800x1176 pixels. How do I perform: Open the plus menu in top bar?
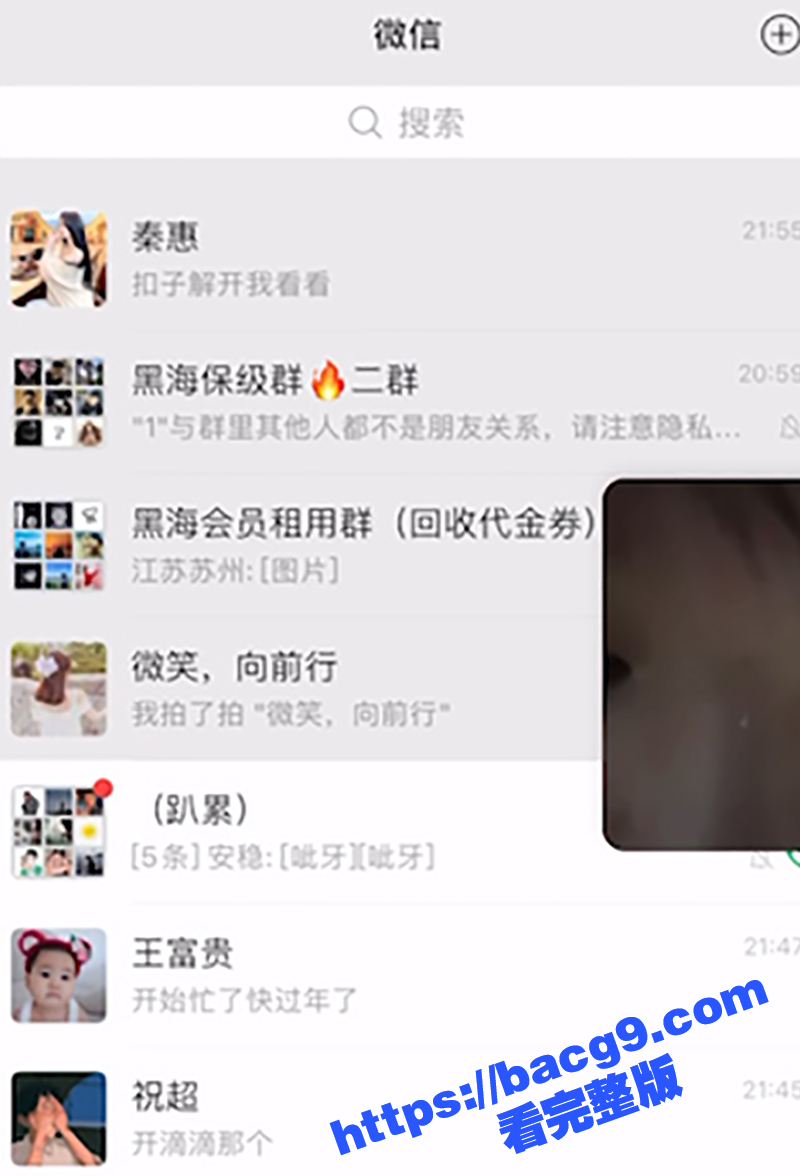tap(779, 36)
